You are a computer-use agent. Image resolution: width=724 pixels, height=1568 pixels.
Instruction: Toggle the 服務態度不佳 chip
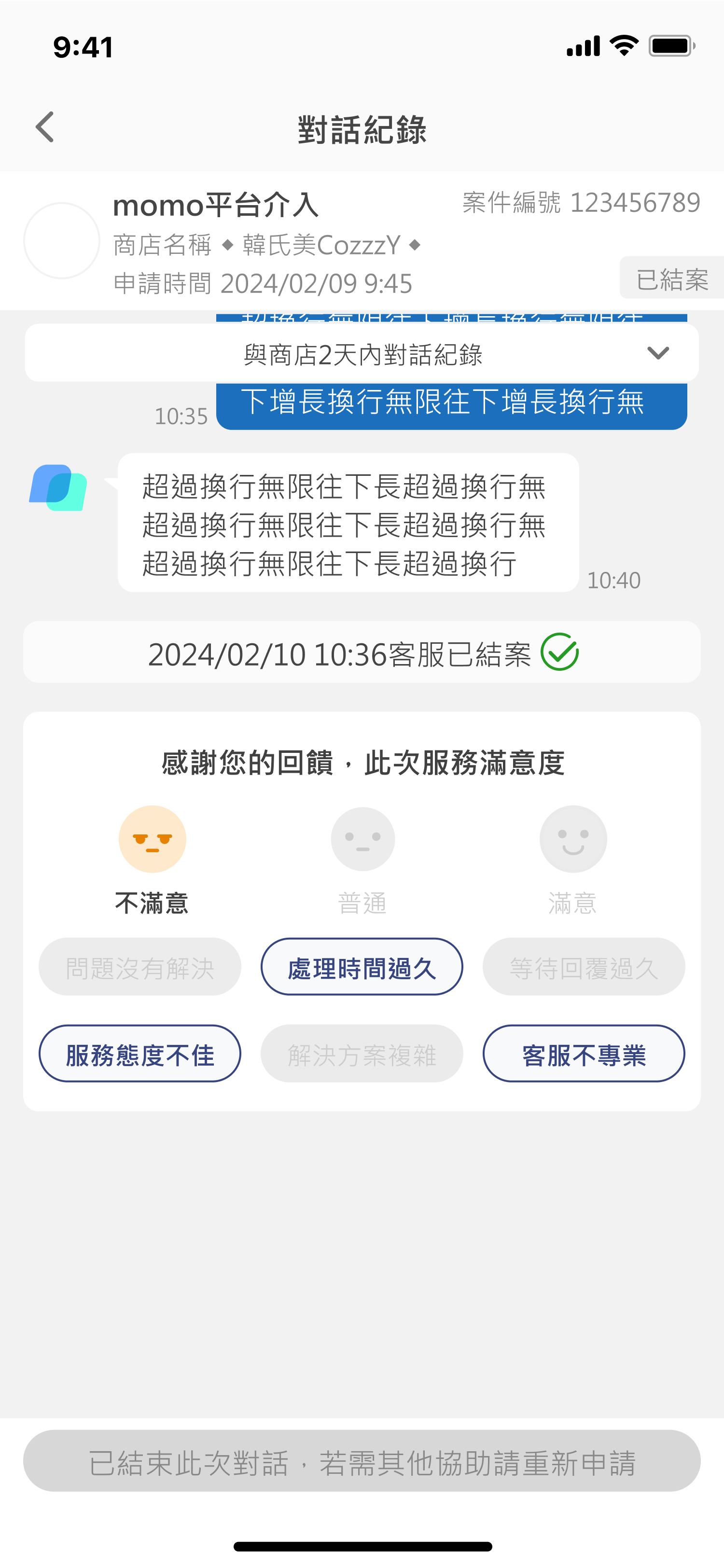tap(140, 1054)
